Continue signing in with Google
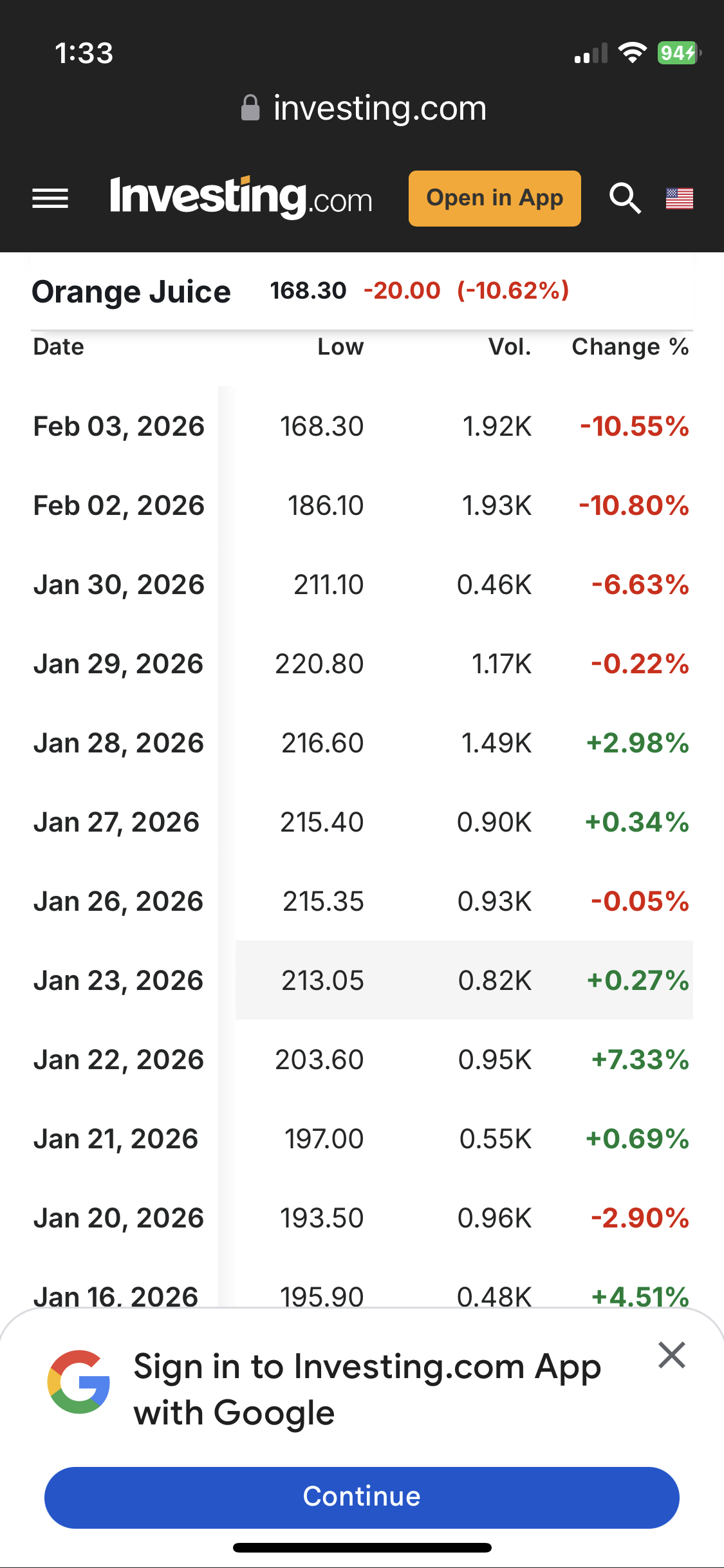The height and width of the screenshot is (1568, 724). pyautogui.click(x=362, y=1497)
